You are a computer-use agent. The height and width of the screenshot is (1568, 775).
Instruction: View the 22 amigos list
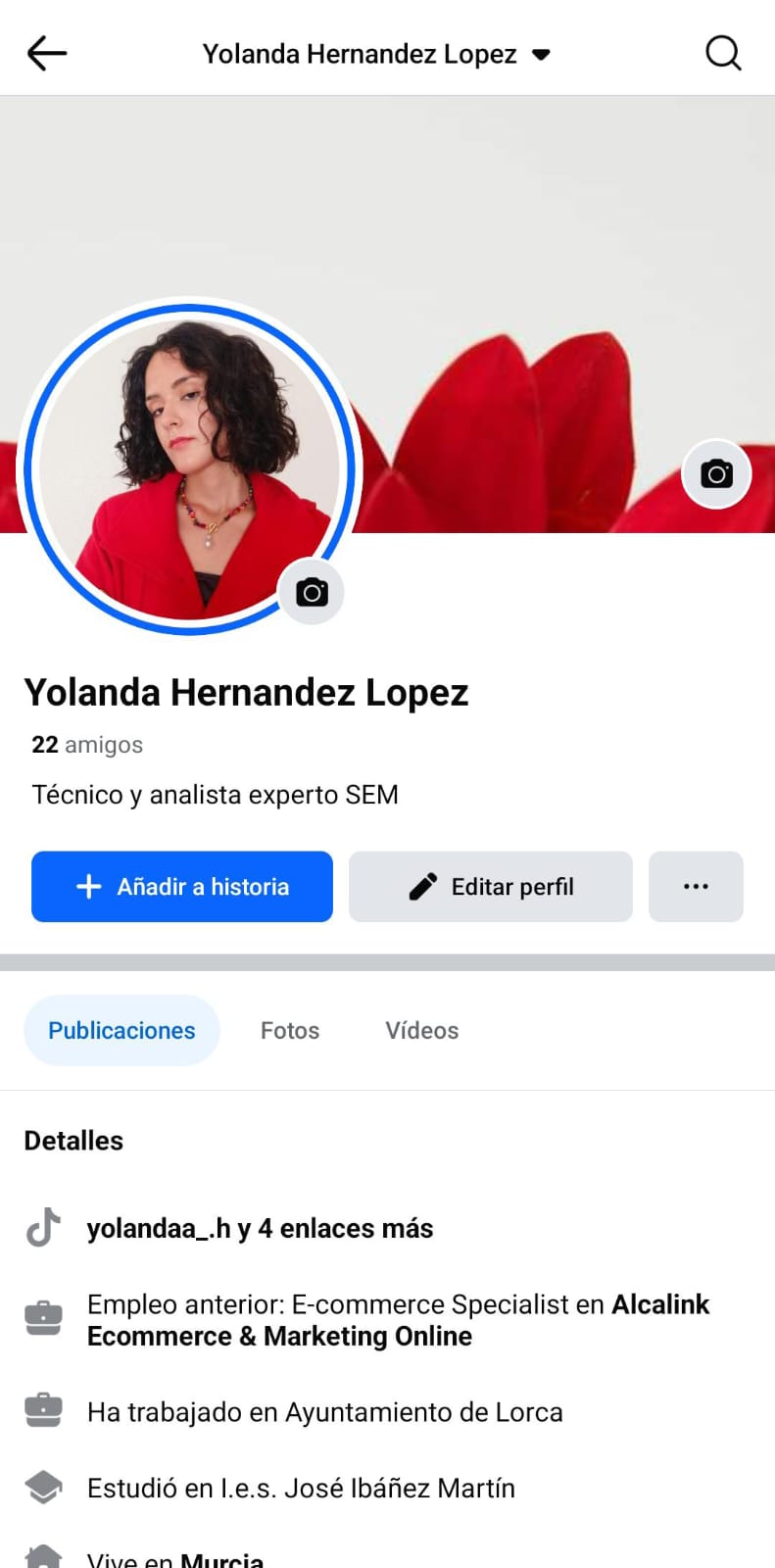click(87, 745)
